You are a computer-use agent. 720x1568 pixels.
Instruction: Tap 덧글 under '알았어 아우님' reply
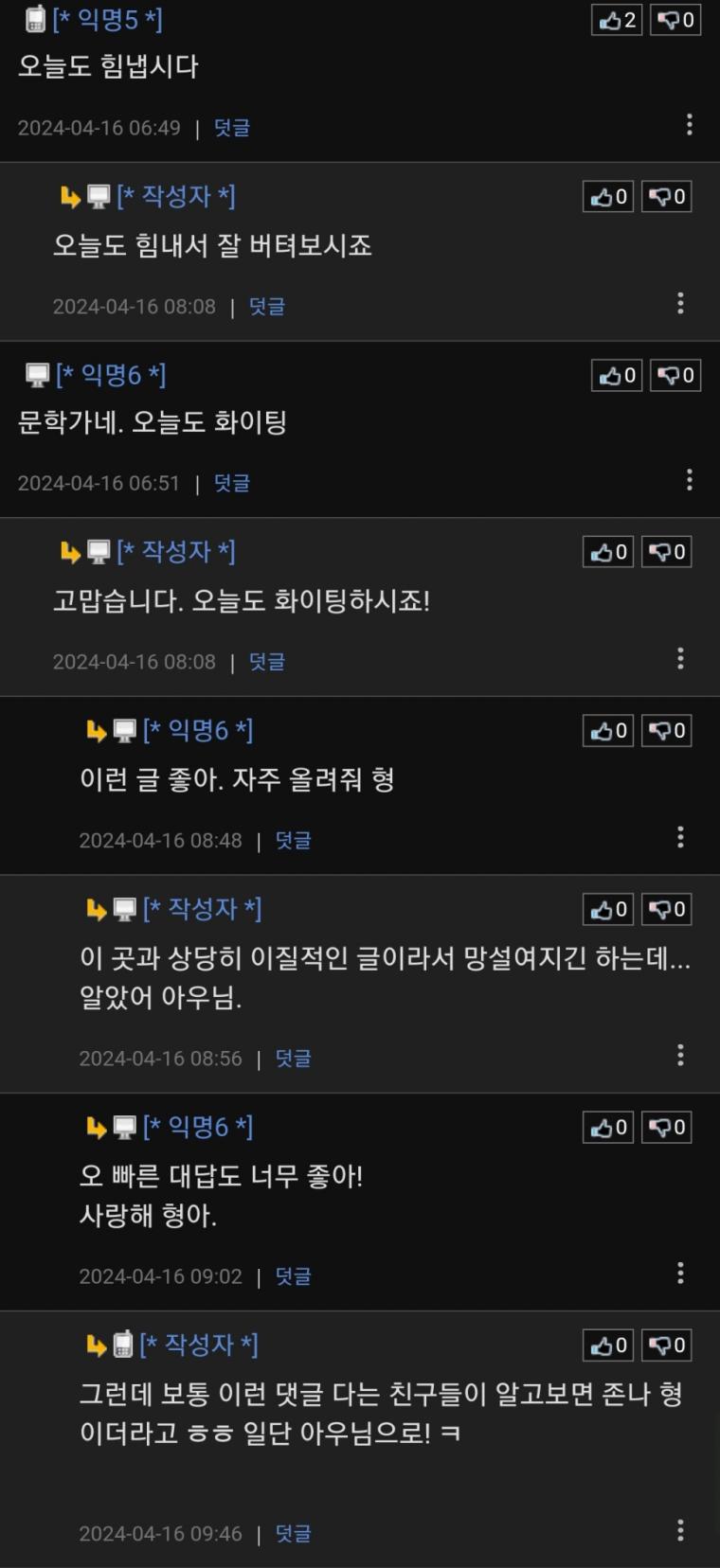coord(293,1059)
